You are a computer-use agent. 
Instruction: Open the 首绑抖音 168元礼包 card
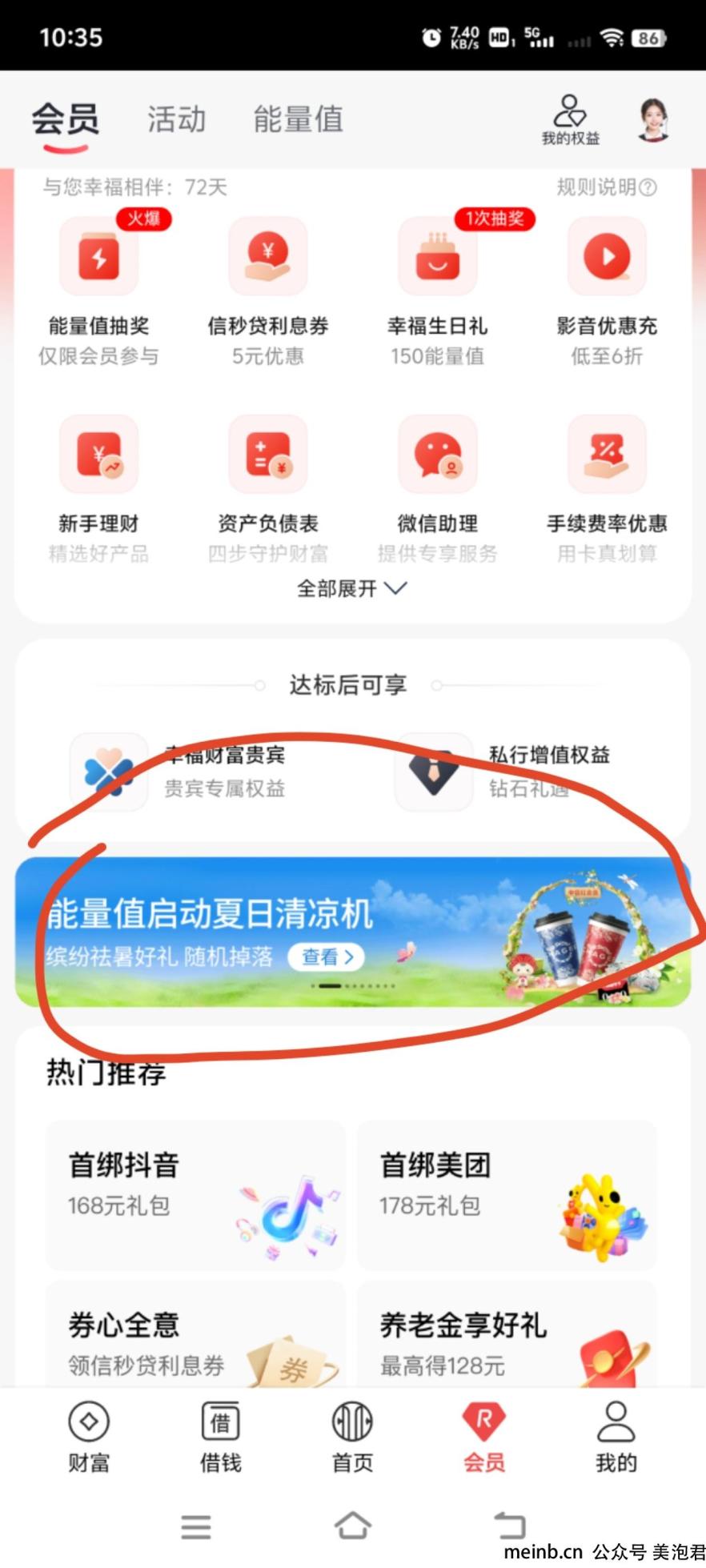(x=195, y=1194)
